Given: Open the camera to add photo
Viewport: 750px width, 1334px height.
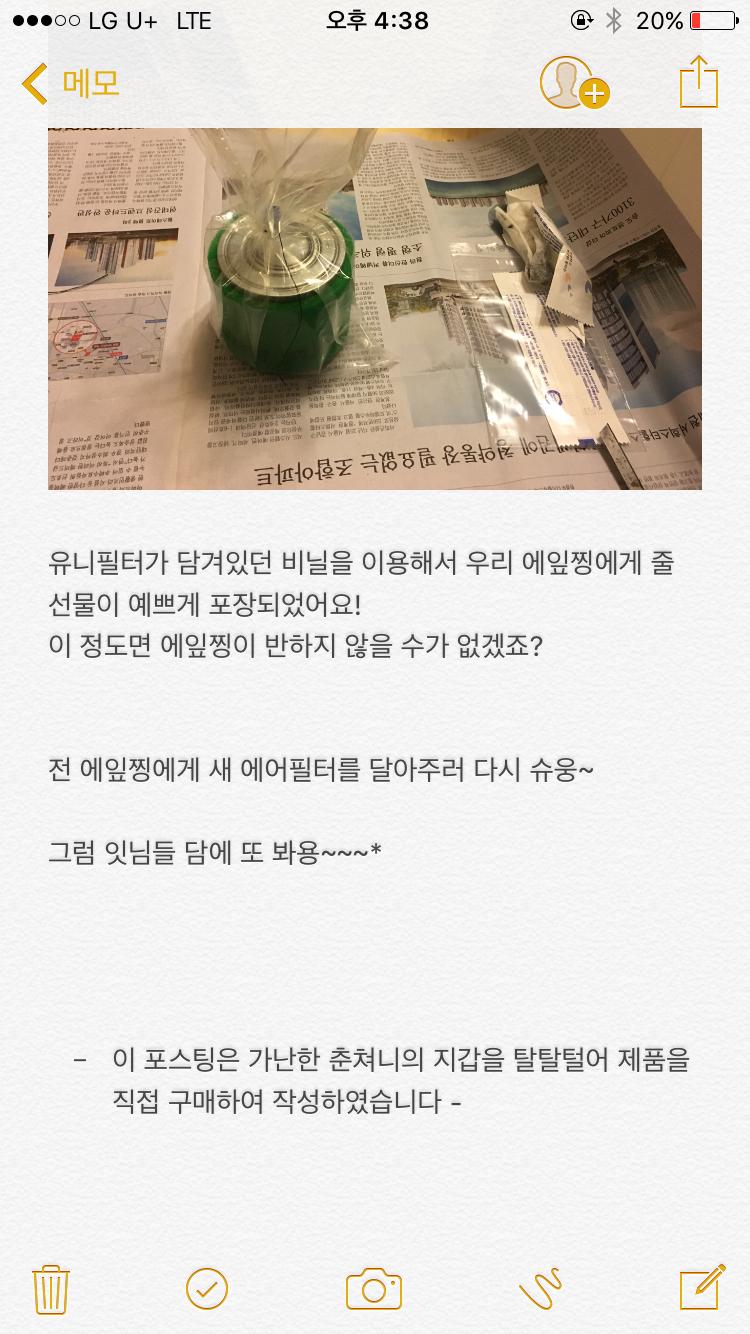Looking at the screenshot, I should pyautogui.click(x=374, y=1289).
